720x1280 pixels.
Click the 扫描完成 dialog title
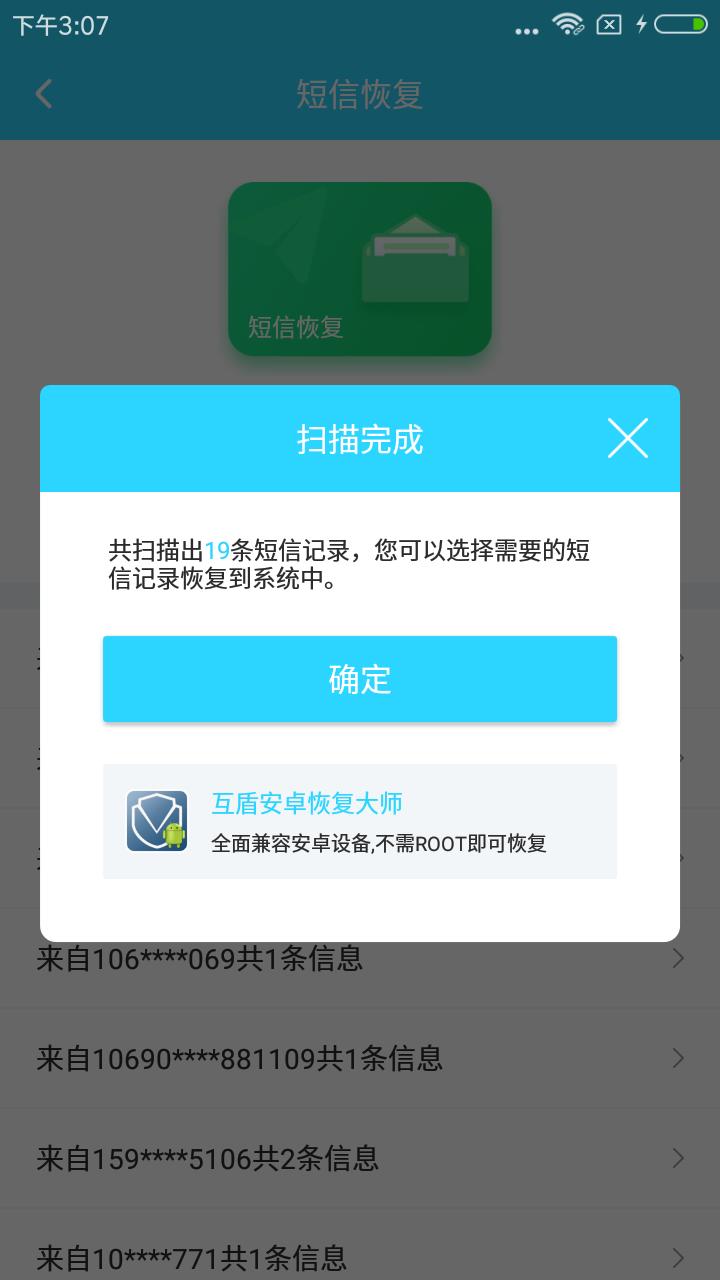(360, 440)
